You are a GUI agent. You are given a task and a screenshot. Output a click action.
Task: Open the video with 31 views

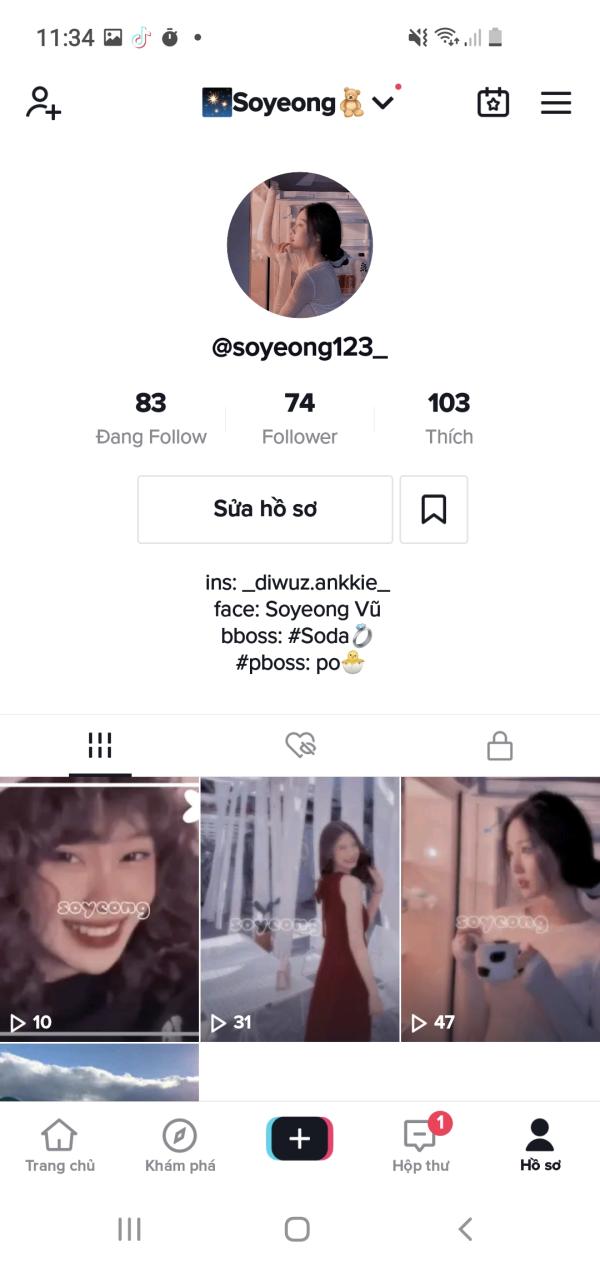300,910
